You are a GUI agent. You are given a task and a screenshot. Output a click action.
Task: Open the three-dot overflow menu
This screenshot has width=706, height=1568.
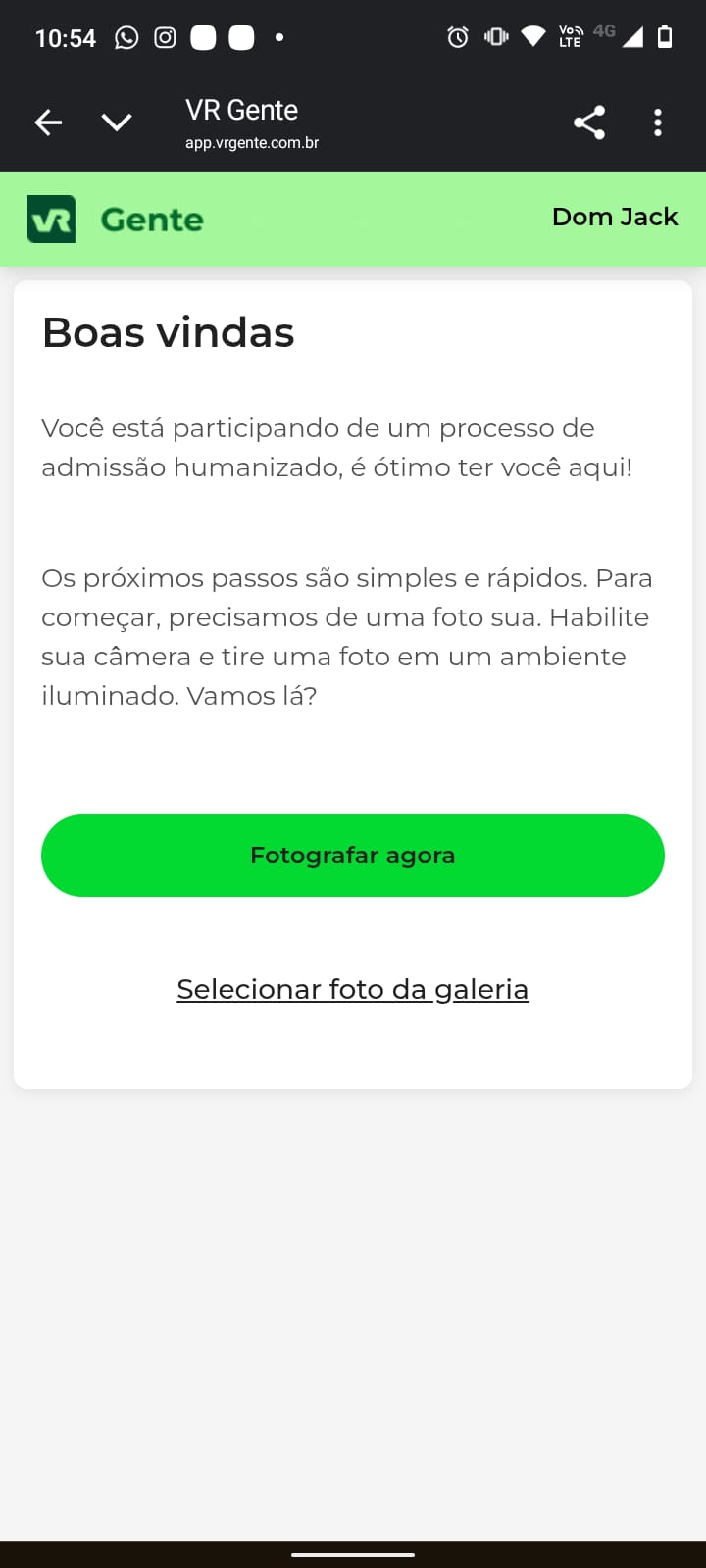(x=658, y=122)
